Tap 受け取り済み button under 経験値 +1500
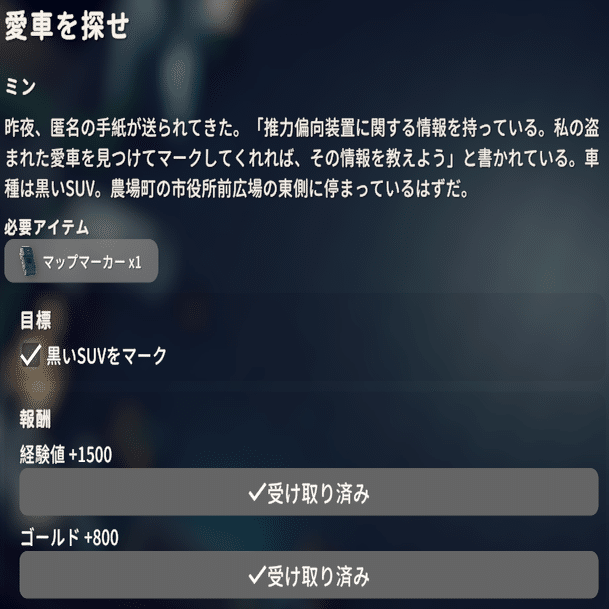This screenshot has width=609, height=609. (308, 493)
